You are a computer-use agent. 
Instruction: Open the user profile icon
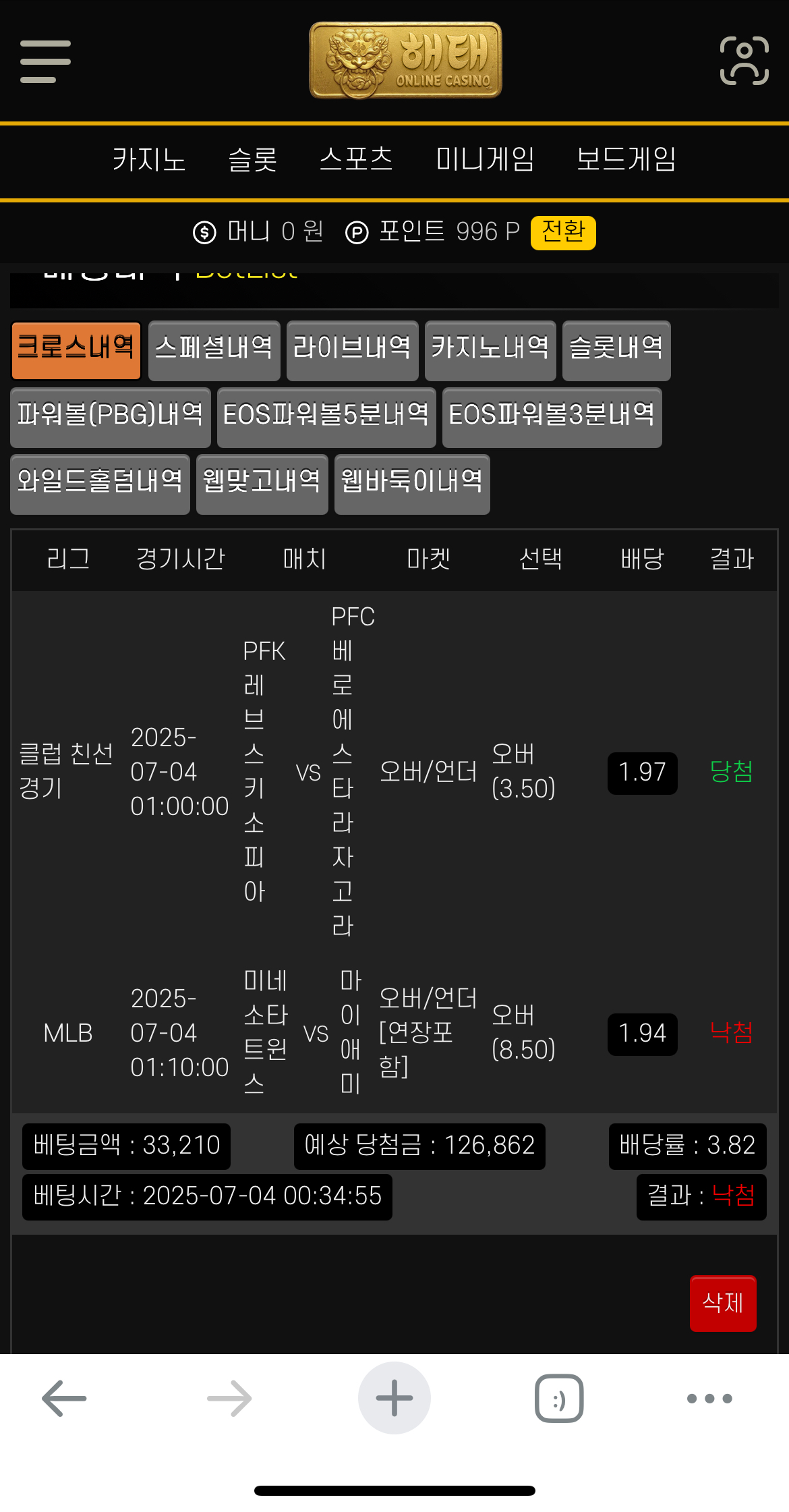coord(744,61)
